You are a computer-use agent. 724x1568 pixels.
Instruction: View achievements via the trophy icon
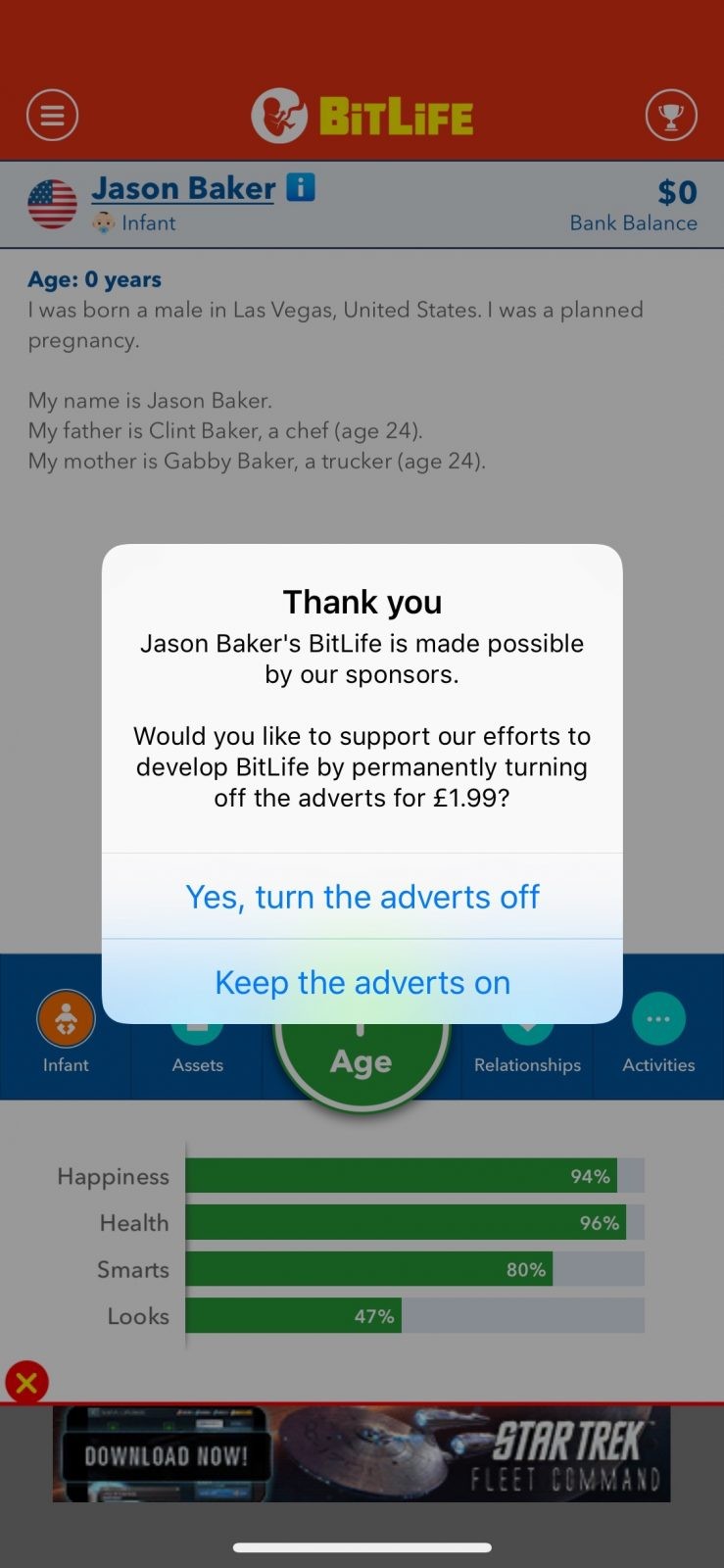click(x=671, y=115)
